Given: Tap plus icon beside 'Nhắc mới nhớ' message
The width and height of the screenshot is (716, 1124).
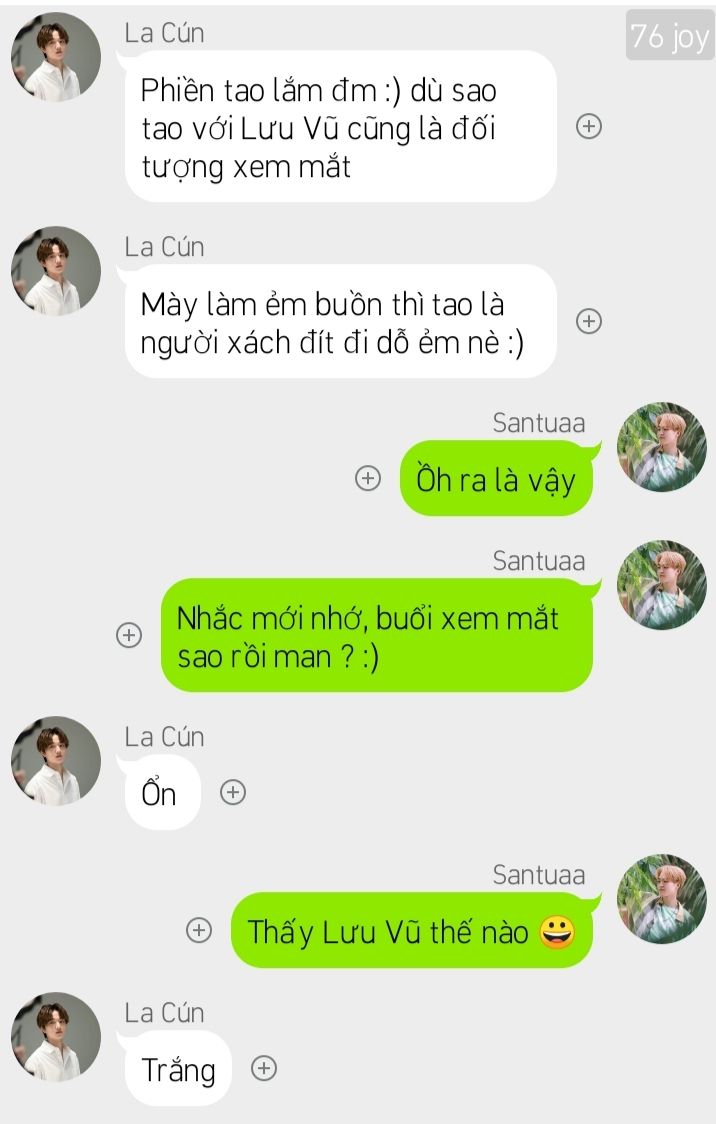Looking at the screenshot, I should tap(129, 635).
